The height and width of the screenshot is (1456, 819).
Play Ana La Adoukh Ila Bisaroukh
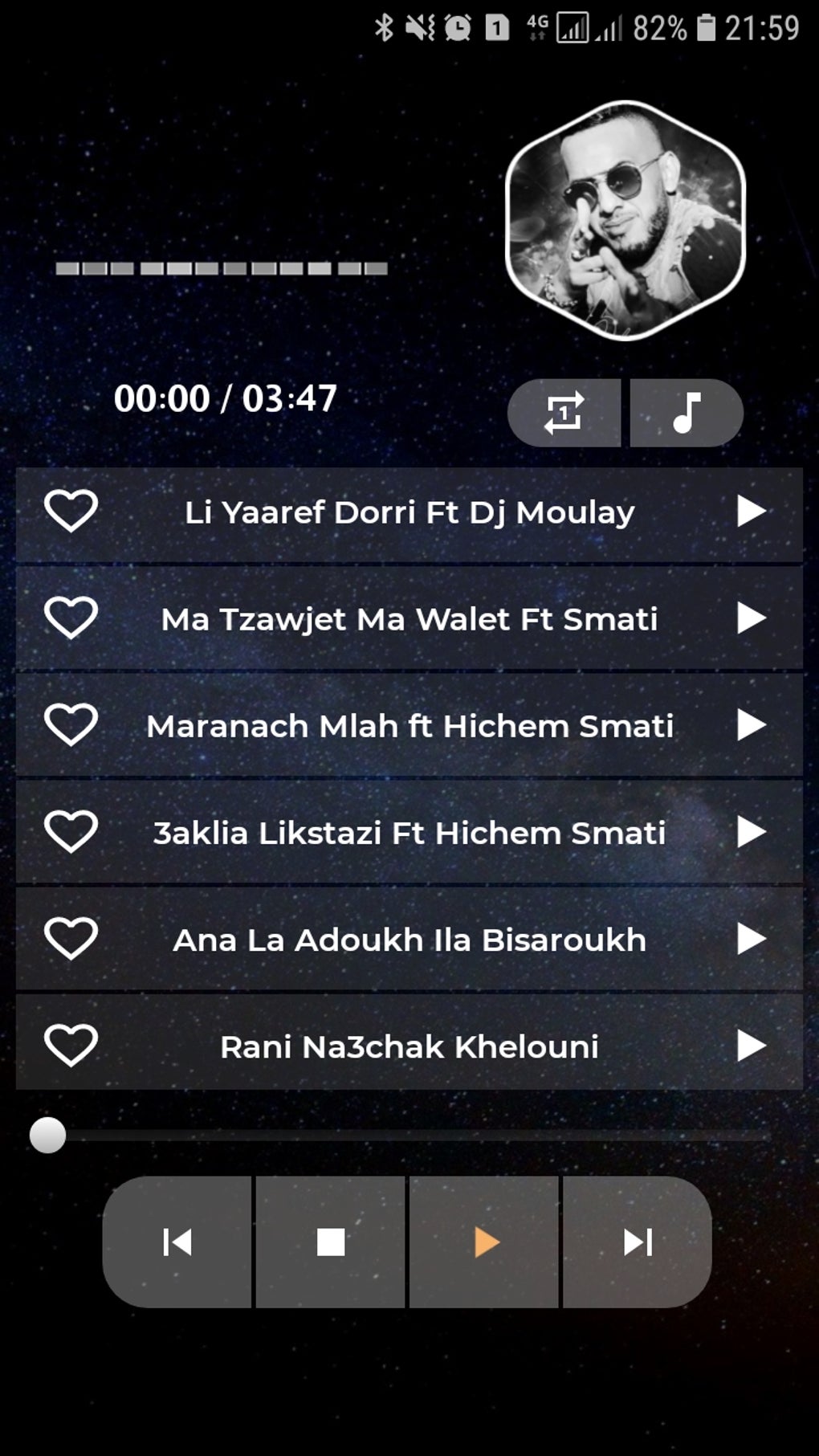point(751,938)
